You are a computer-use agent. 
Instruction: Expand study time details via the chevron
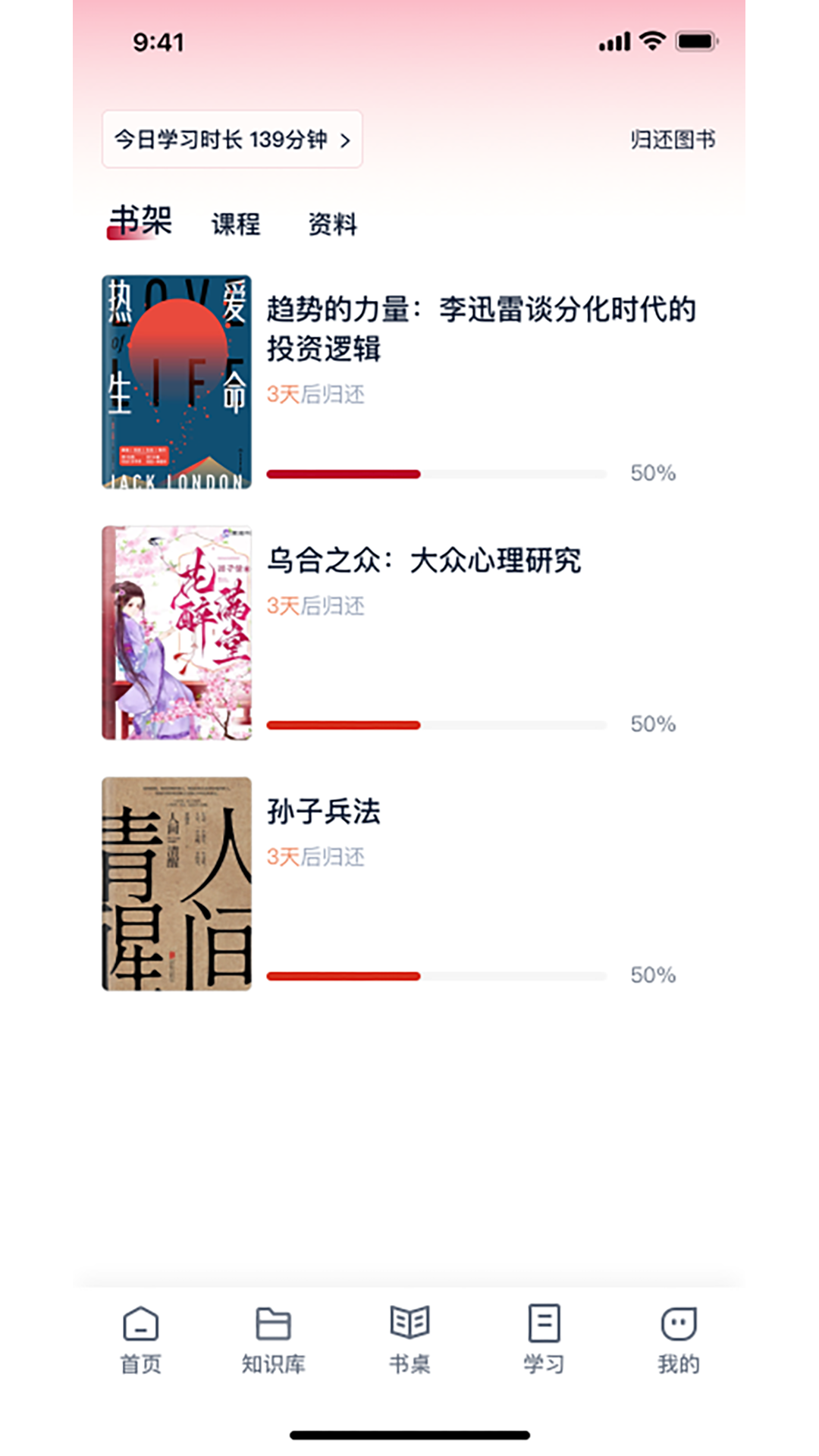tap(347, 139)
